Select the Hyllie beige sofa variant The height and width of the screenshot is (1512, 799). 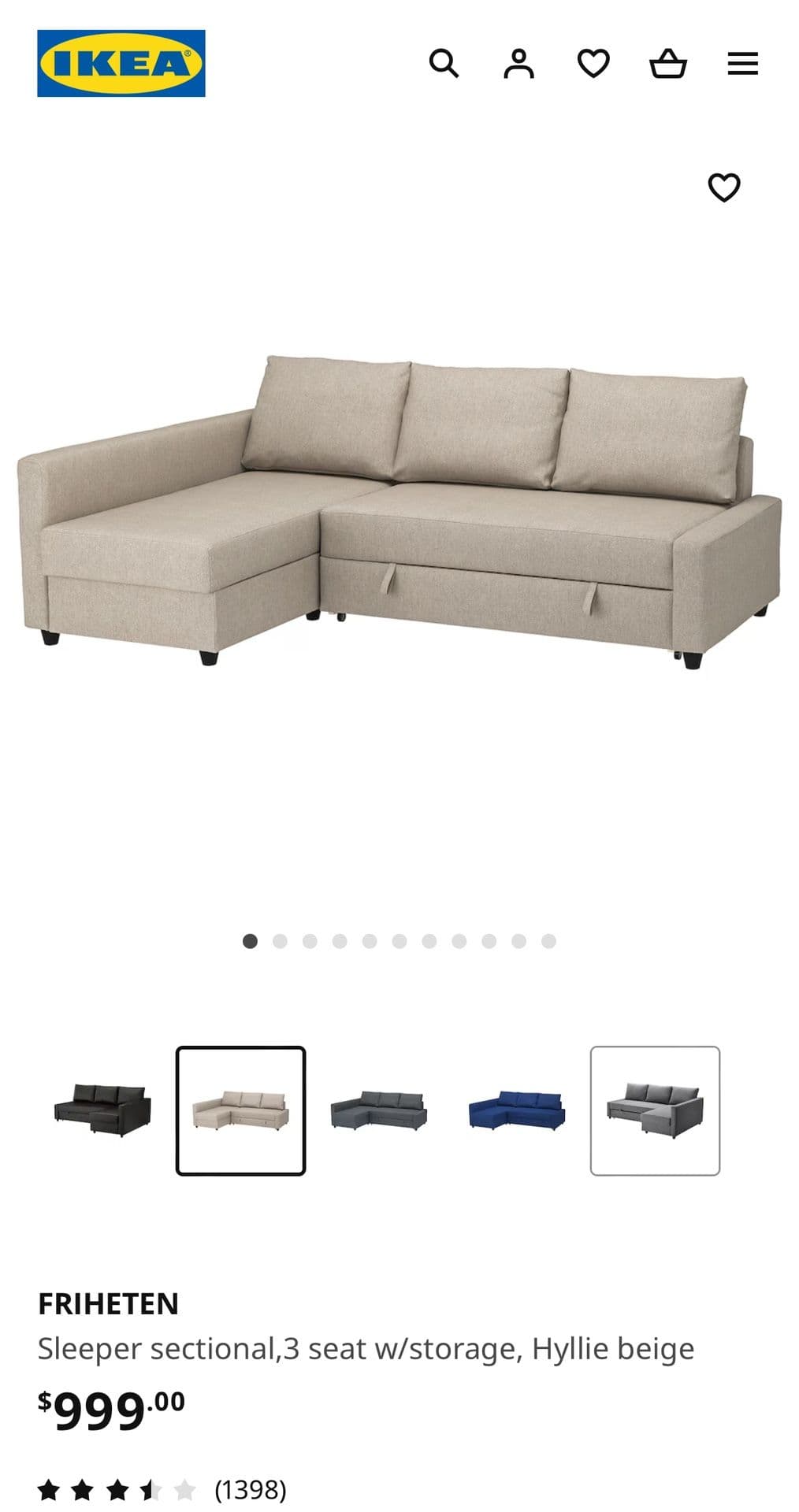pyautogui.click(x=240, y=1110)
